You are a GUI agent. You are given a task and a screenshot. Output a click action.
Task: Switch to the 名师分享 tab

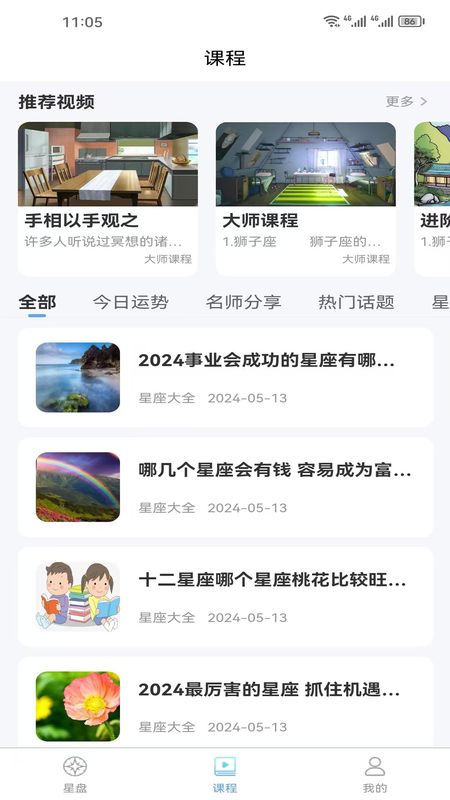(243, 302)
